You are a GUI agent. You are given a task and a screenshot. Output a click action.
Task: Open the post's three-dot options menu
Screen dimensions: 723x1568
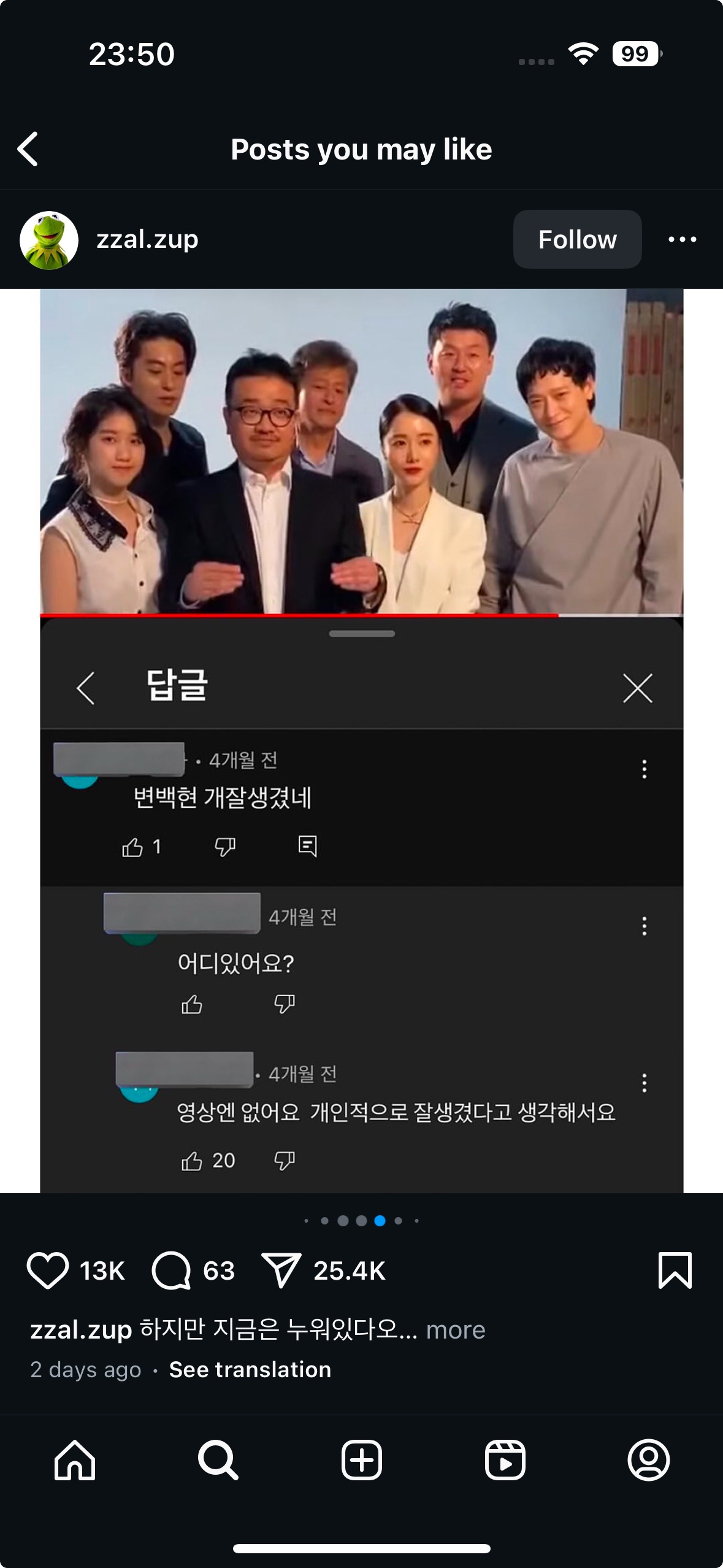682,239
